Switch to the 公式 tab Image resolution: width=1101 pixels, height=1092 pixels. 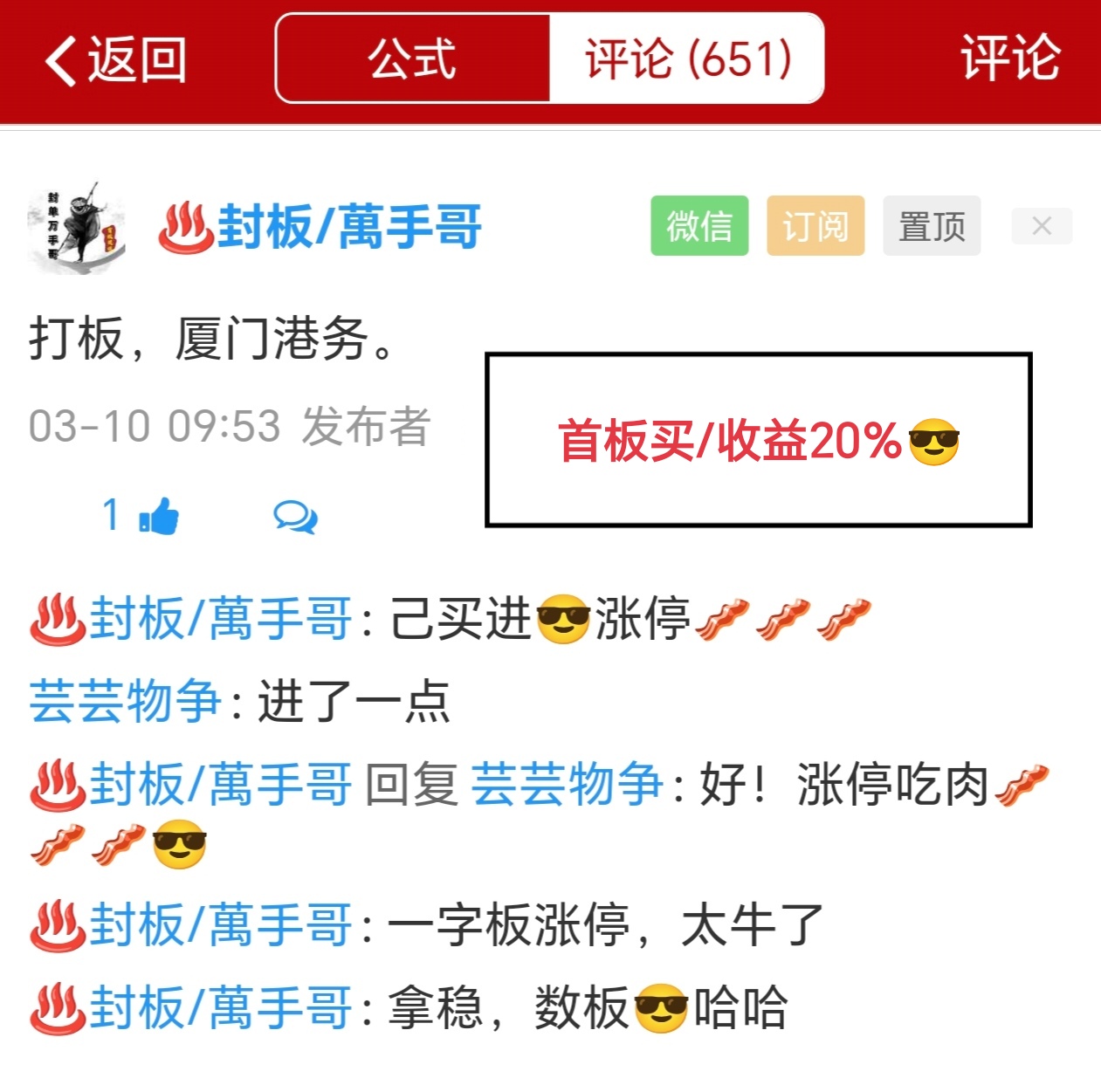[412, 59]
